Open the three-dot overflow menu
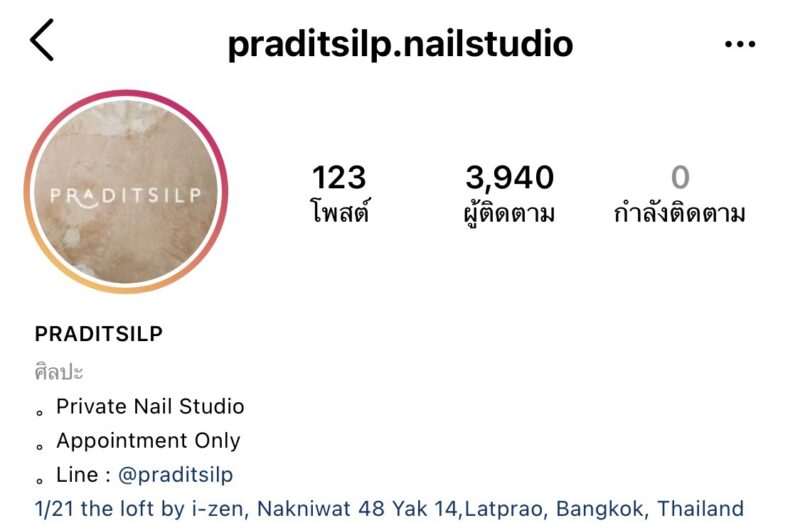 click(739, 44)
